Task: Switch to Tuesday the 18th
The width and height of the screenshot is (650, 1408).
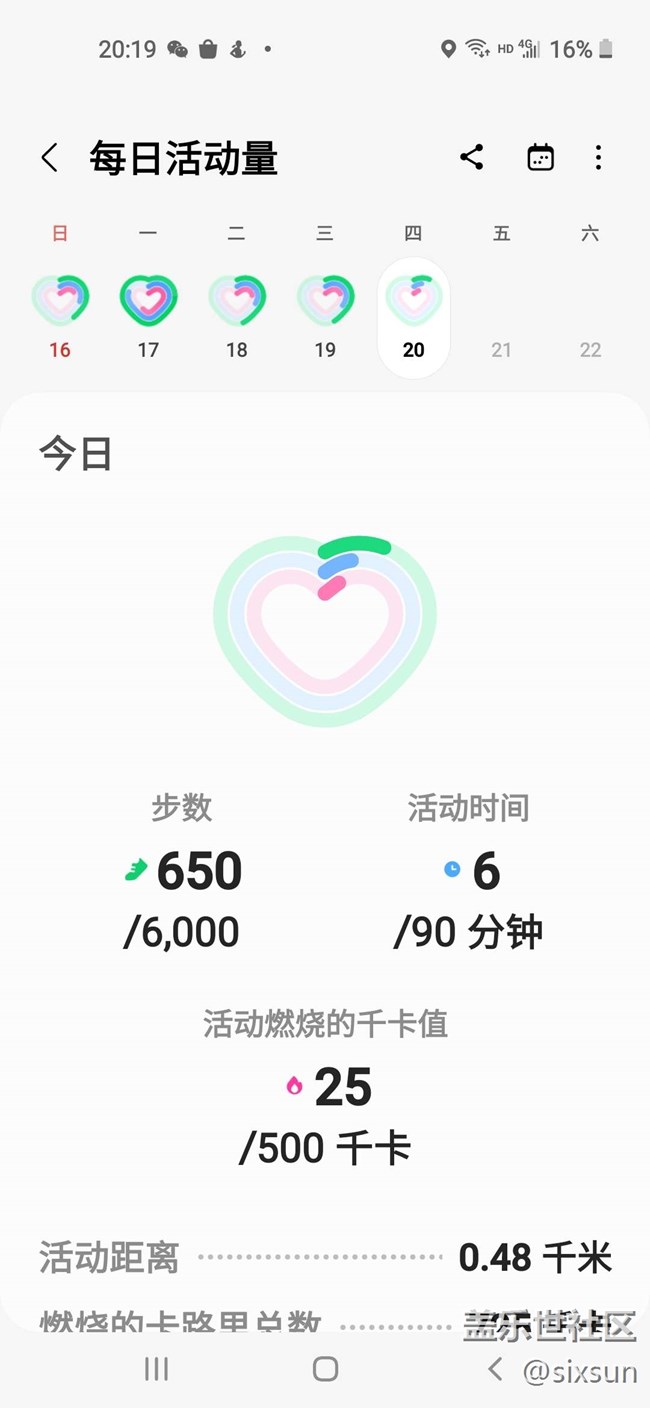Action: pyautogui.click(x=237, y=315)
